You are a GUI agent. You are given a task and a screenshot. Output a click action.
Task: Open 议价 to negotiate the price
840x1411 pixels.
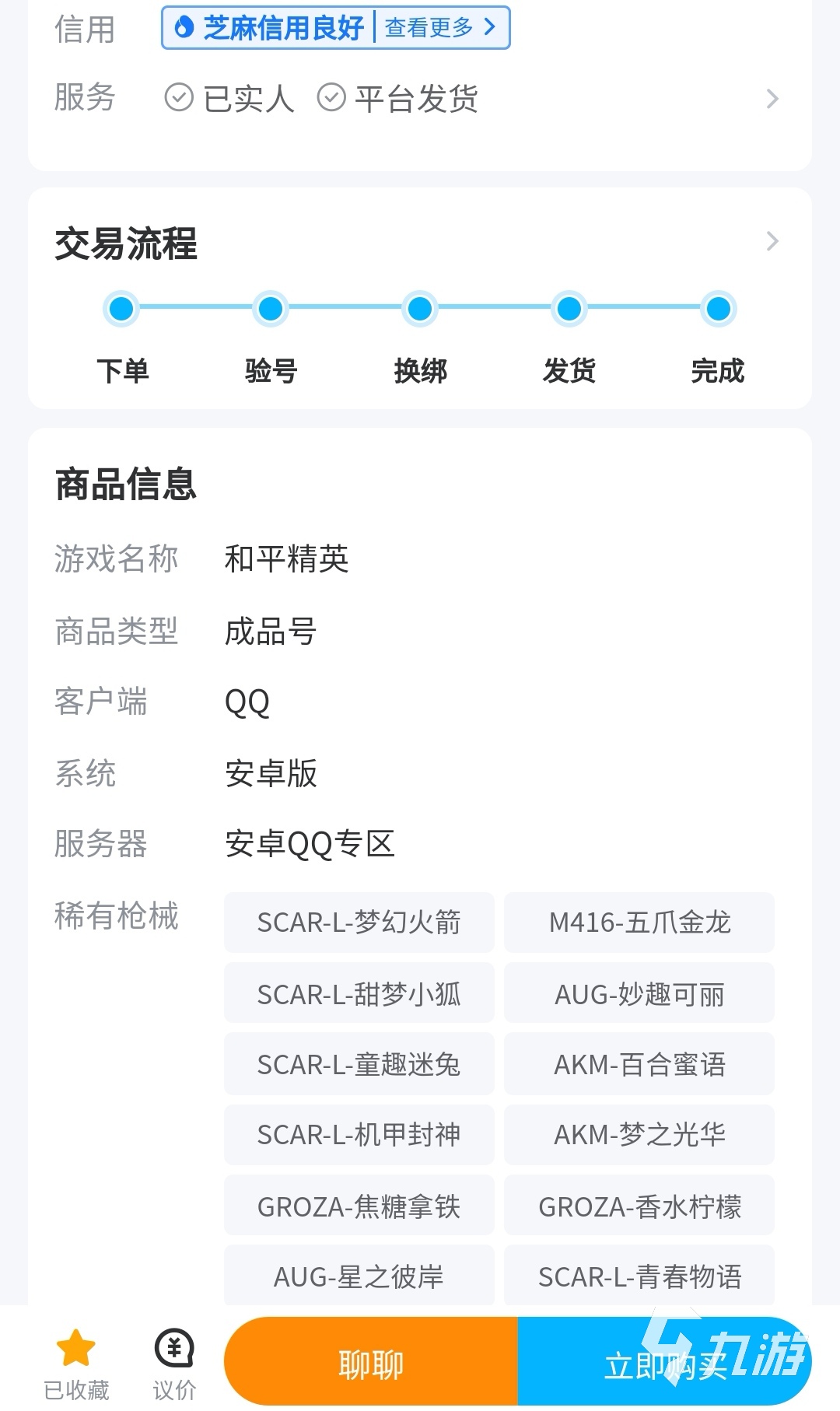coord(174,1363)
